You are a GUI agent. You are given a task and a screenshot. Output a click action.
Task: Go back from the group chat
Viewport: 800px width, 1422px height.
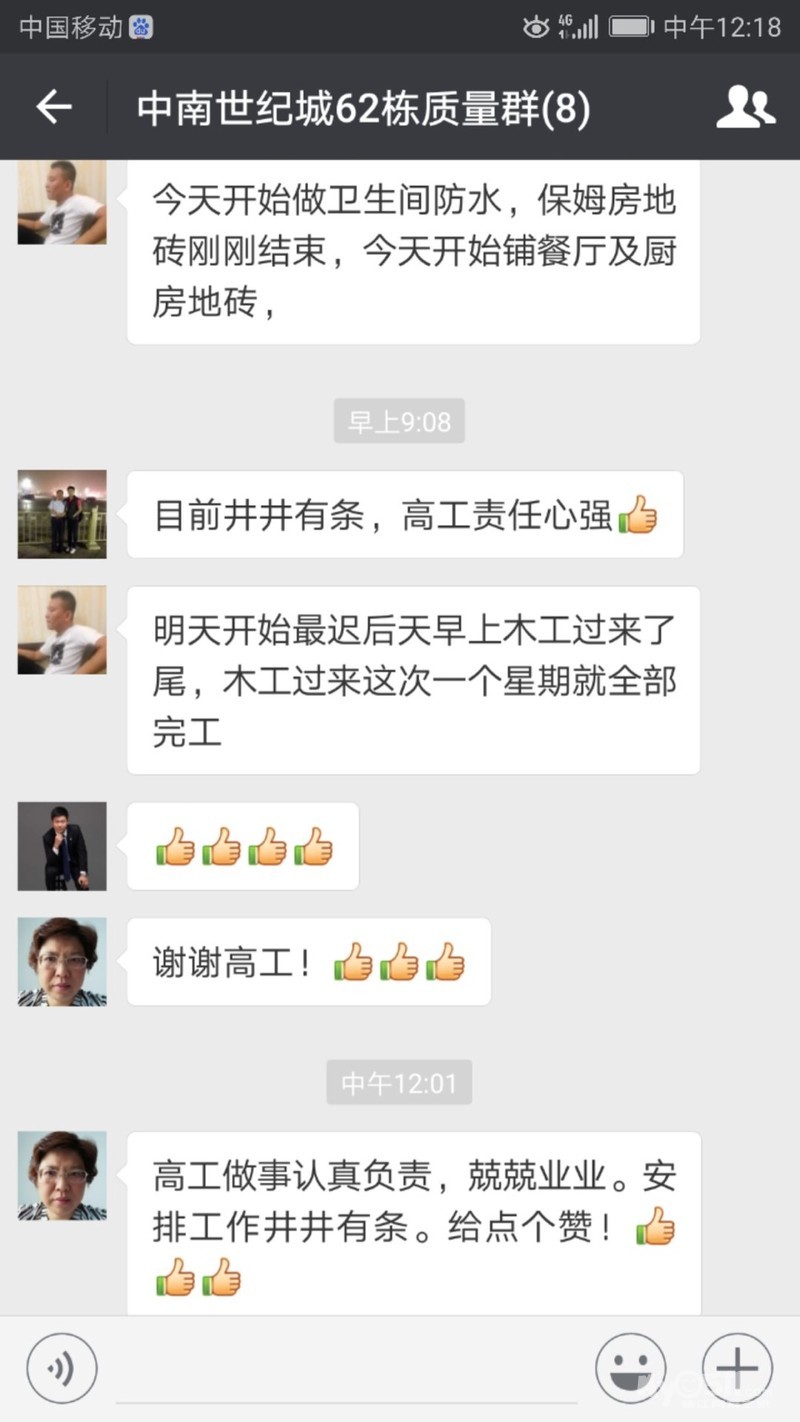click(x=54, y=107)
